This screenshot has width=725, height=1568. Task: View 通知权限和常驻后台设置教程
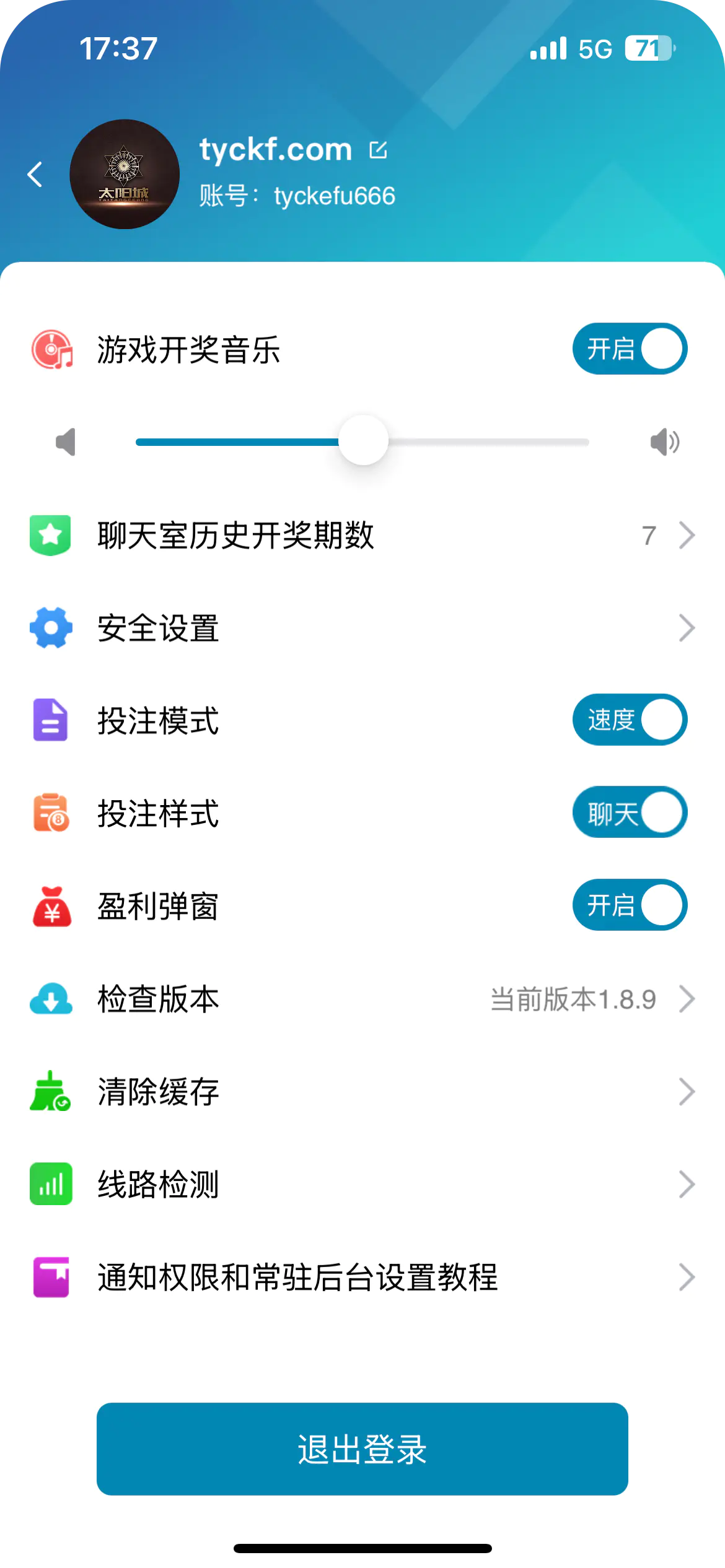[x=362, y=1277]
